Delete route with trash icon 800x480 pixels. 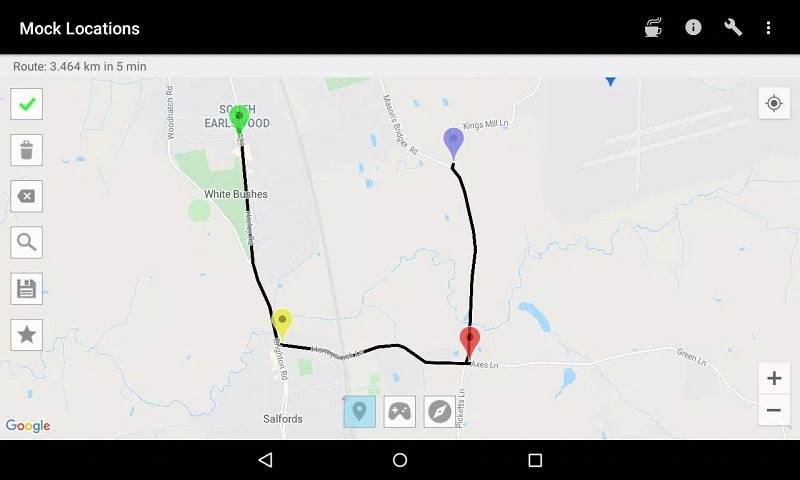(x=27, y=150)
